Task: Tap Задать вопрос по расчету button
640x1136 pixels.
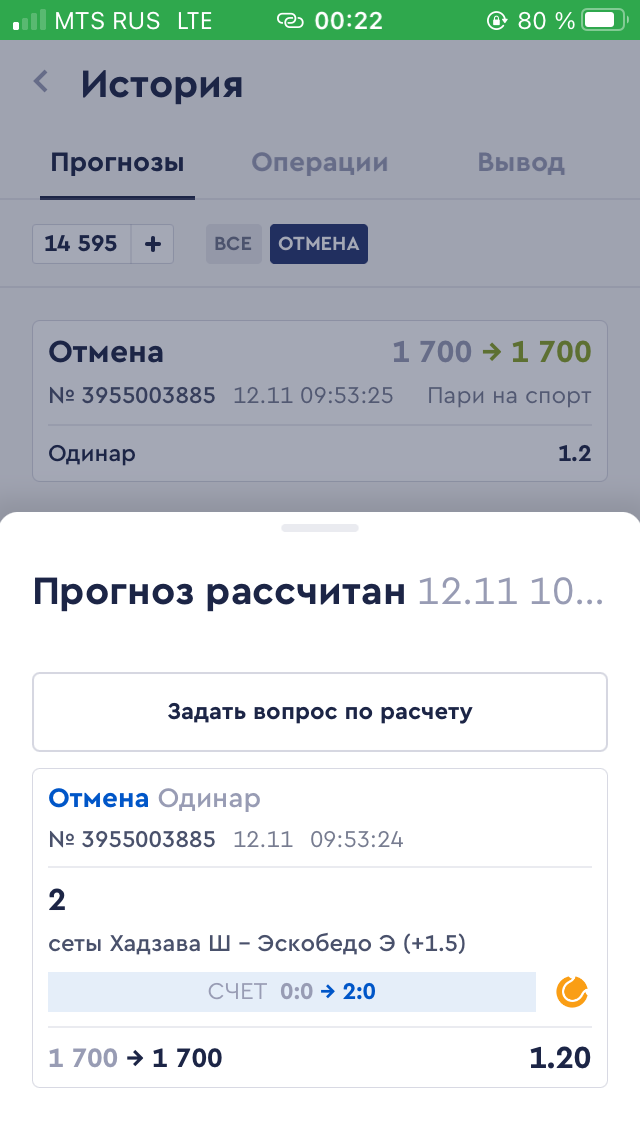Action: click(x=320, y=712)
